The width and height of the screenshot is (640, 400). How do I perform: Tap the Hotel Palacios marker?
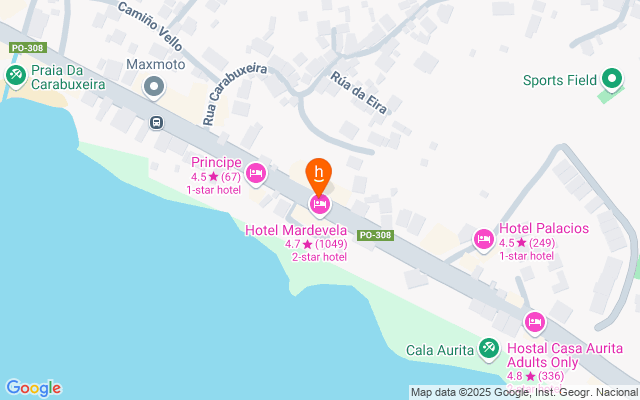(483, 238)
